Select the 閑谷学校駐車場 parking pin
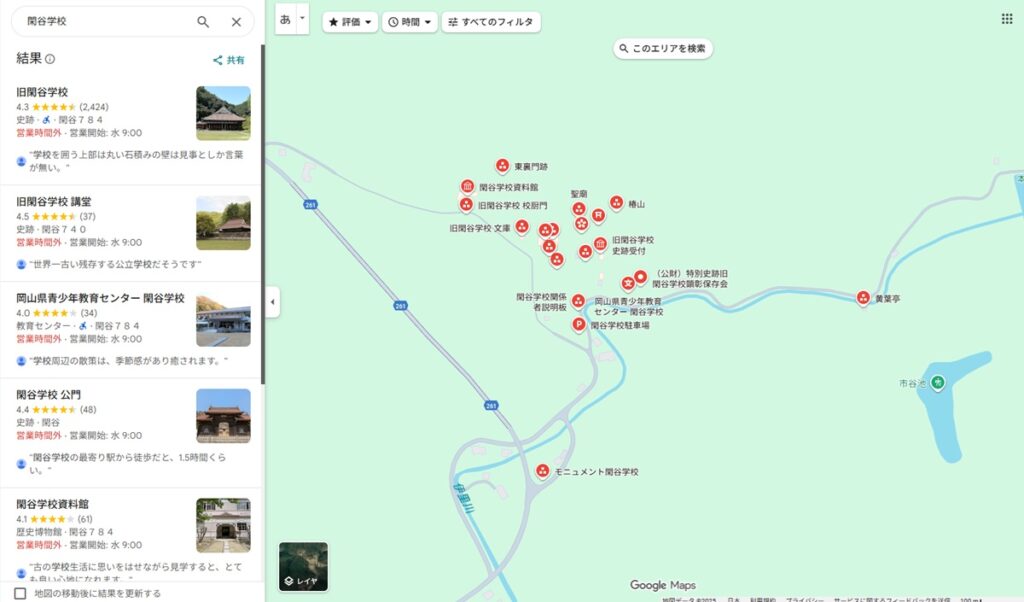Viewport: 1024px width, 602px height. (578, 324)
